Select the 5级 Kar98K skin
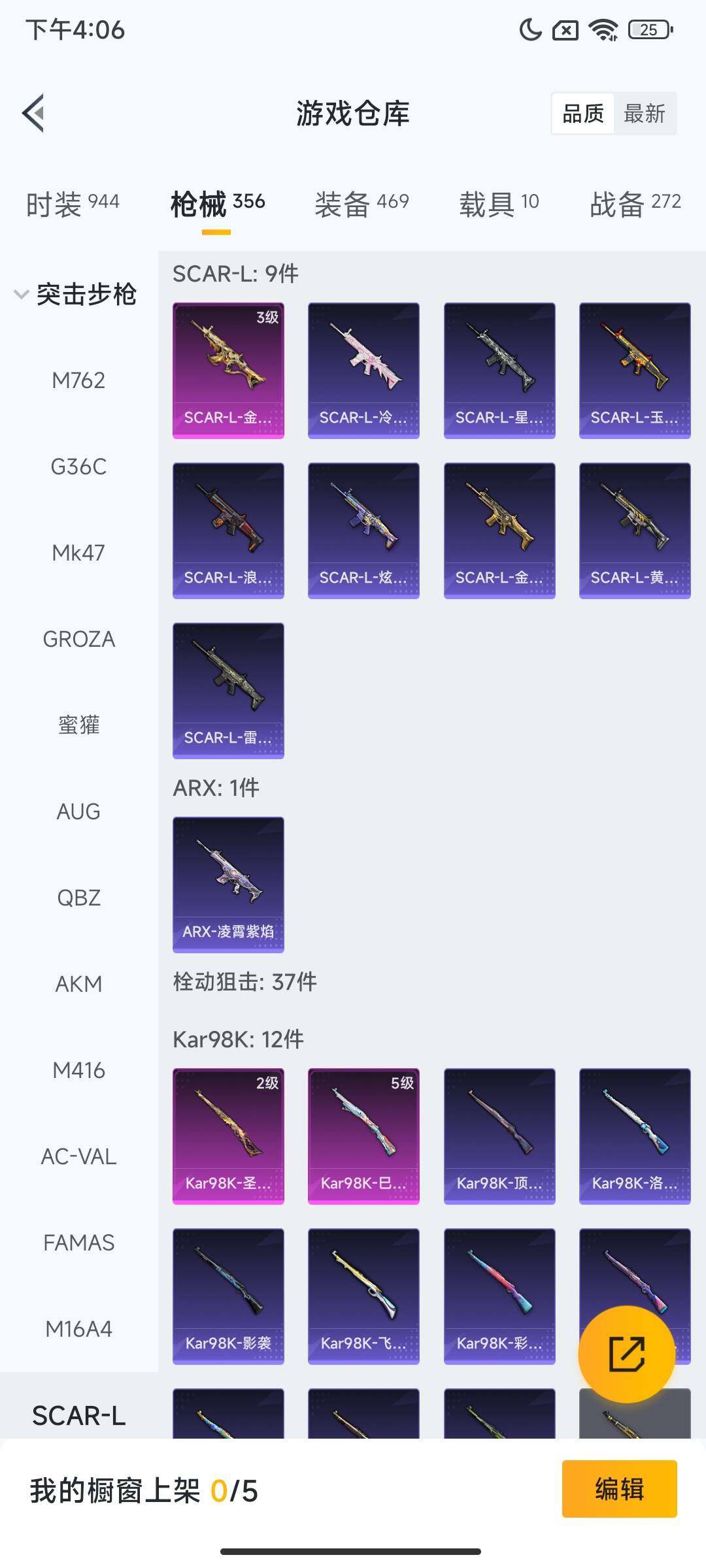The image size is (706, 1568). point(363,1135)
